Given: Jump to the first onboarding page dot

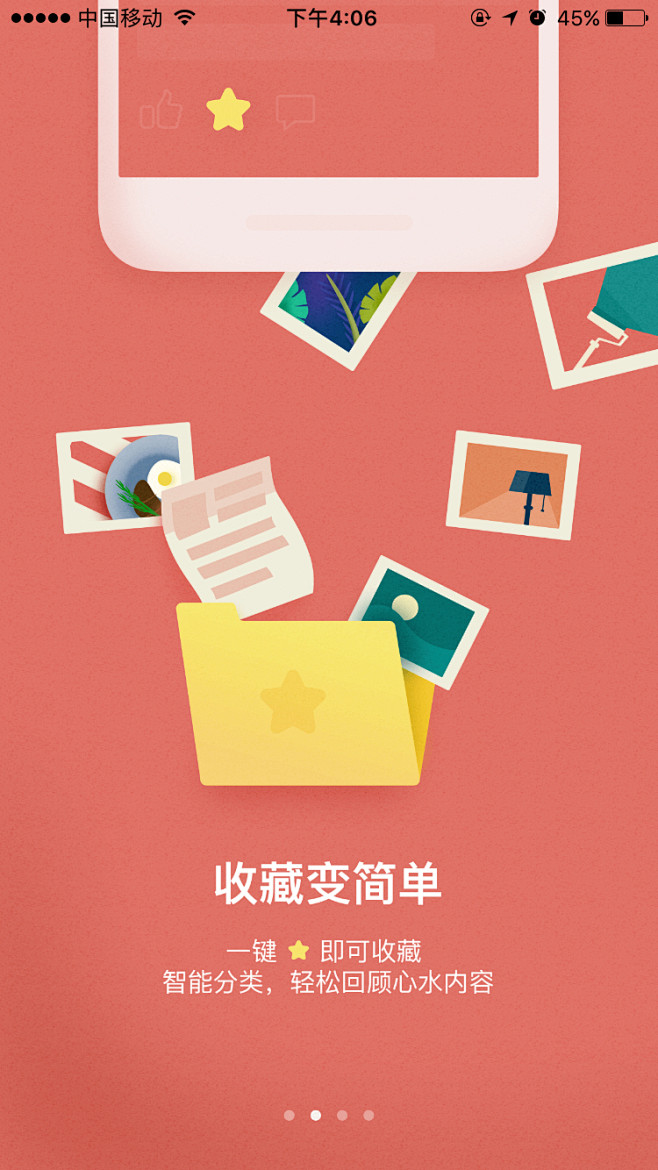Looking at the screenshot, I should click(x=289, y=1116).
